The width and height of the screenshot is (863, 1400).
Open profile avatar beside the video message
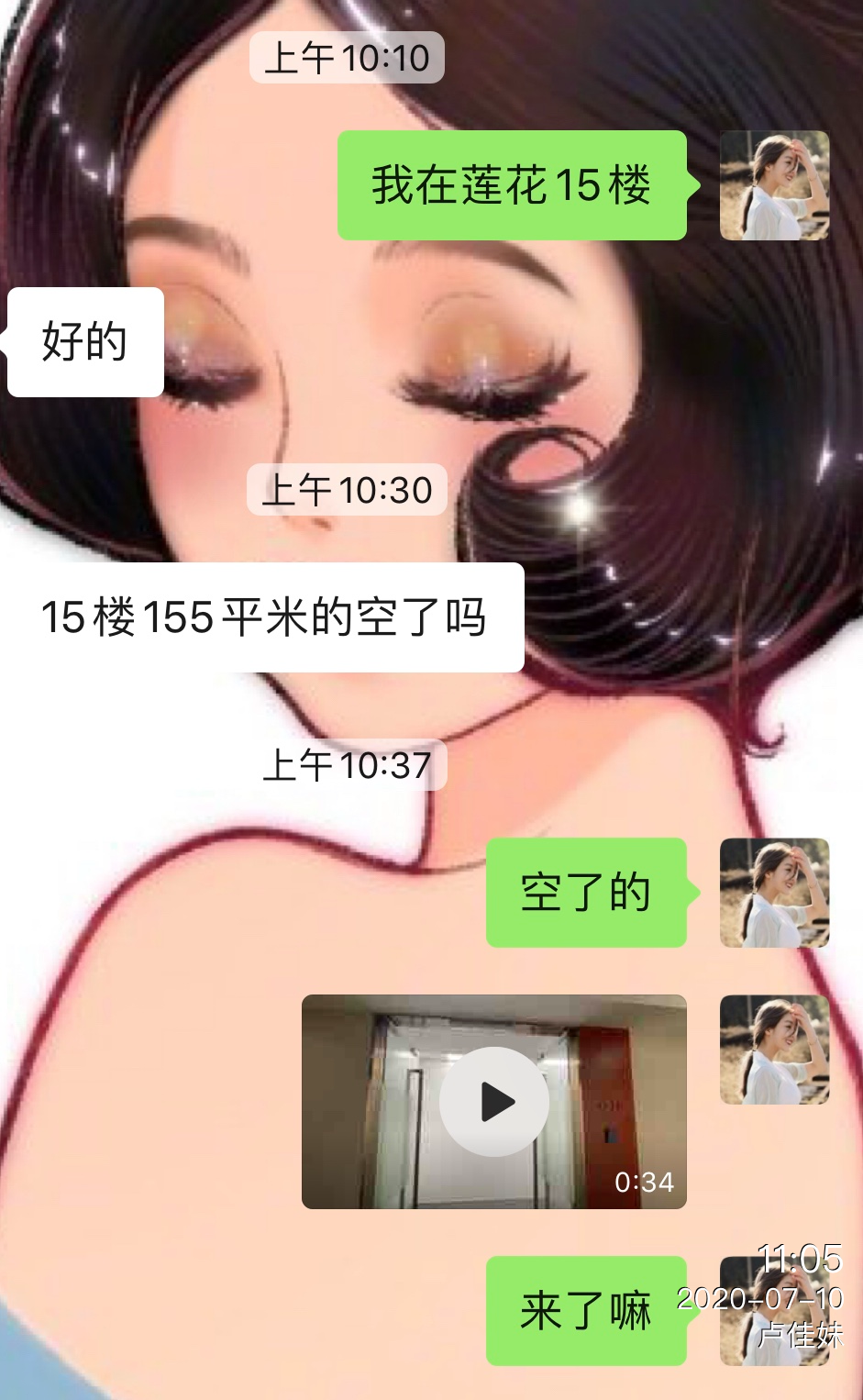point(774,1049)
